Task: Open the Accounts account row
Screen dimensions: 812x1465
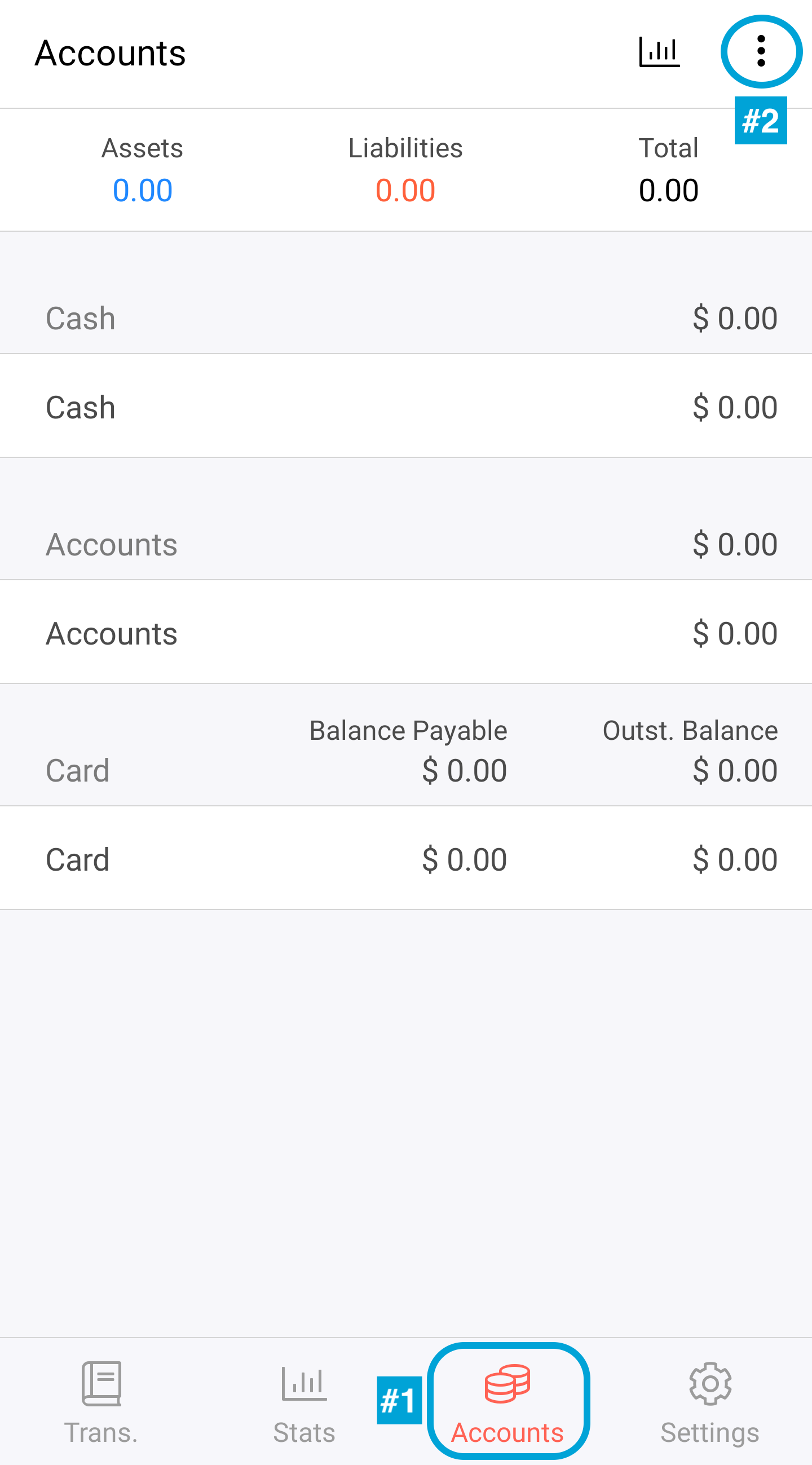Action: click(406, 632)
